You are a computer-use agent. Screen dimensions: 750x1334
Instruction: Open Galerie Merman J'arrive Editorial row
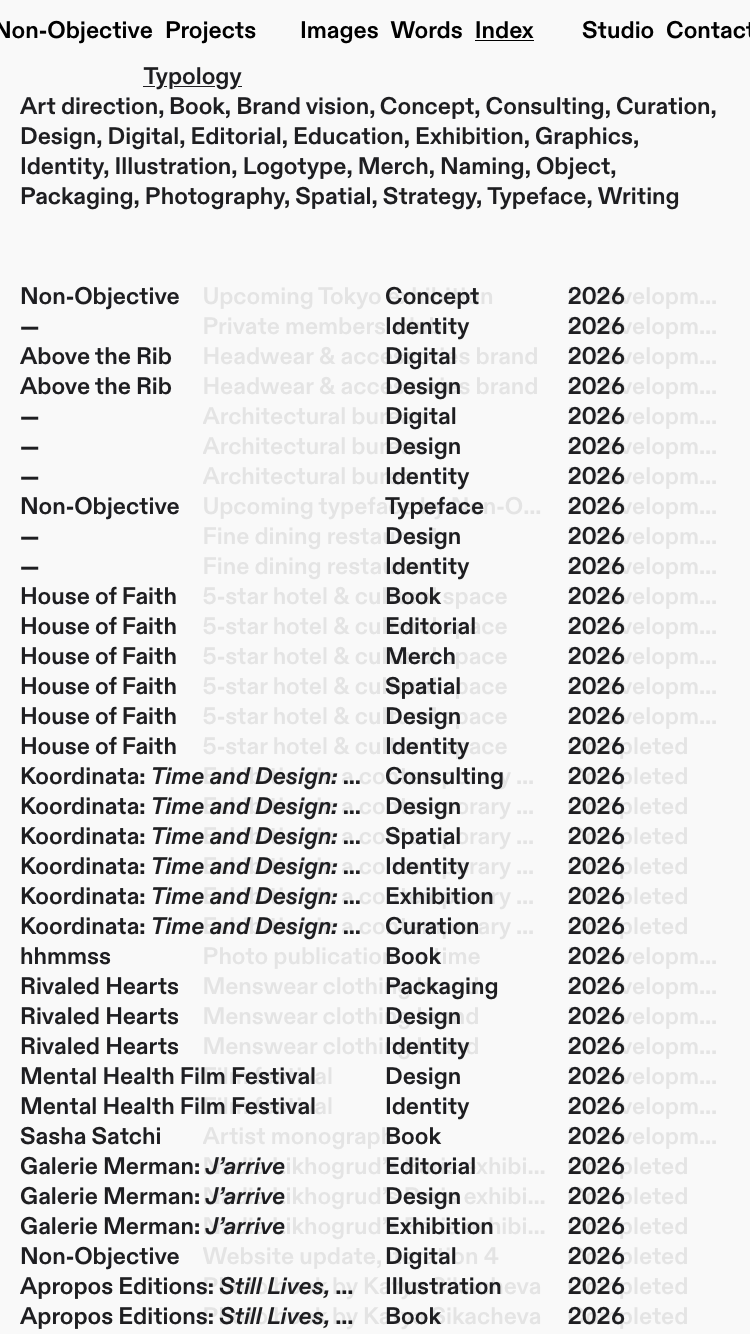368,1167
